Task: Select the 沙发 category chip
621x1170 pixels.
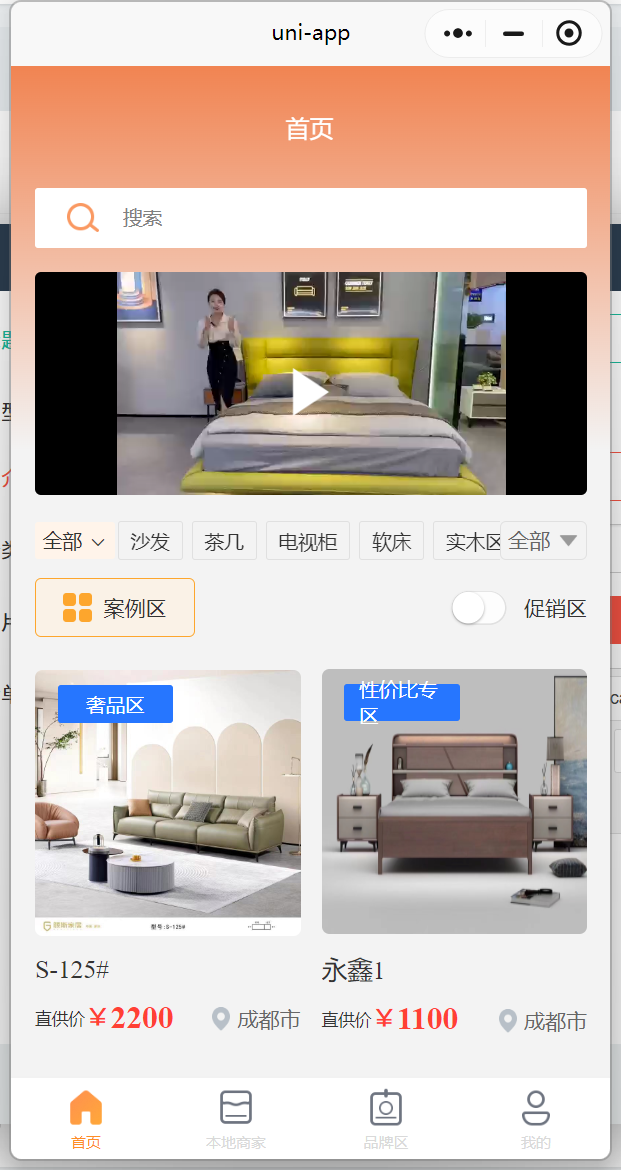Action: point(150,541)
